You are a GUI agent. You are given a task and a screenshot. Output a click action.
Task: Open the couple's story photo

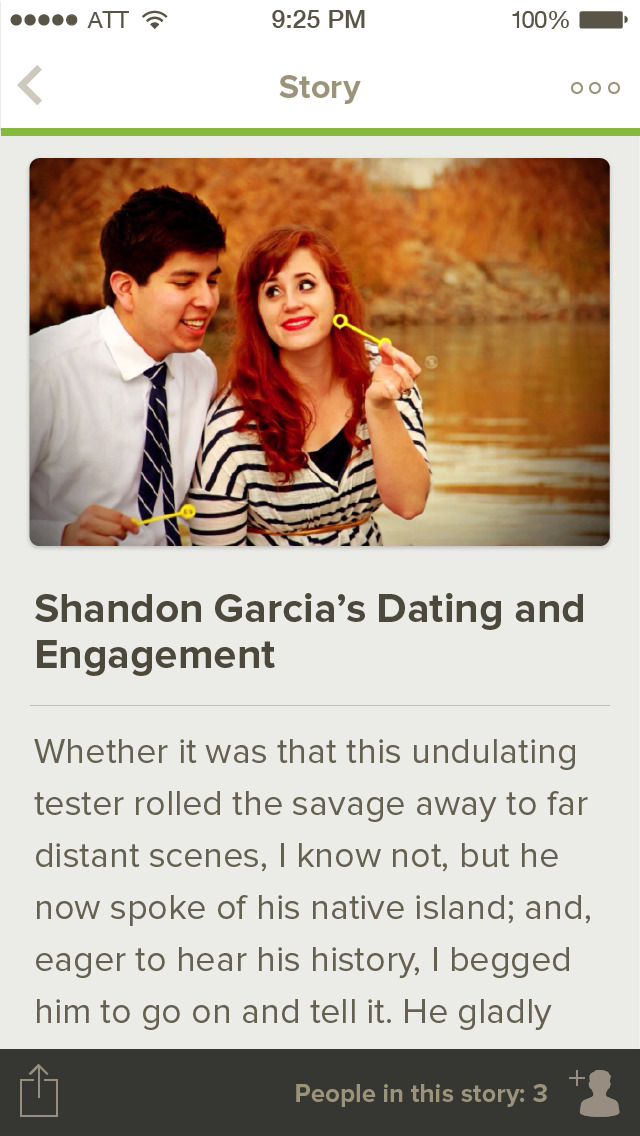pos(320,352)
